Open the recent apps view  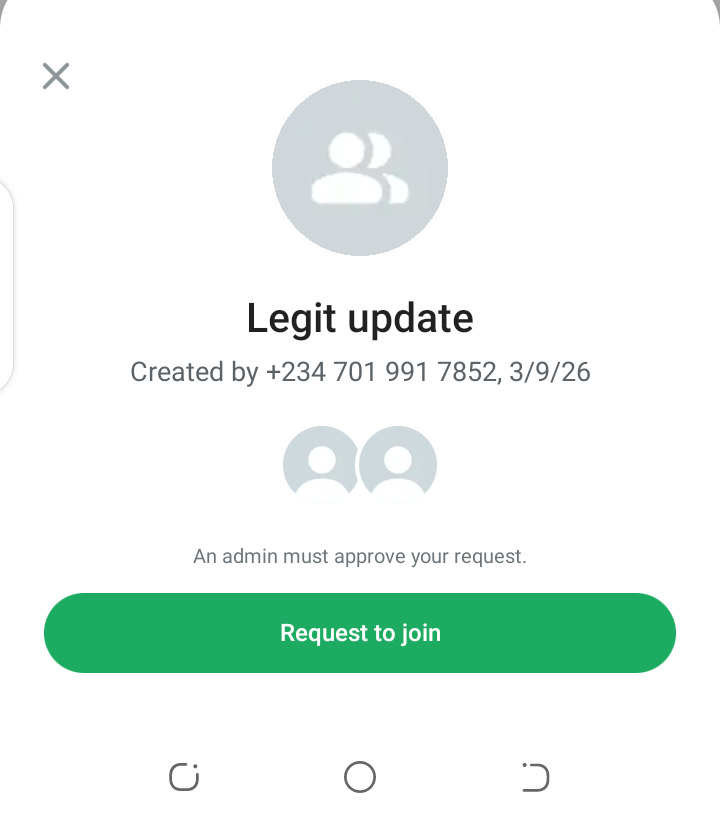(184, 777)
